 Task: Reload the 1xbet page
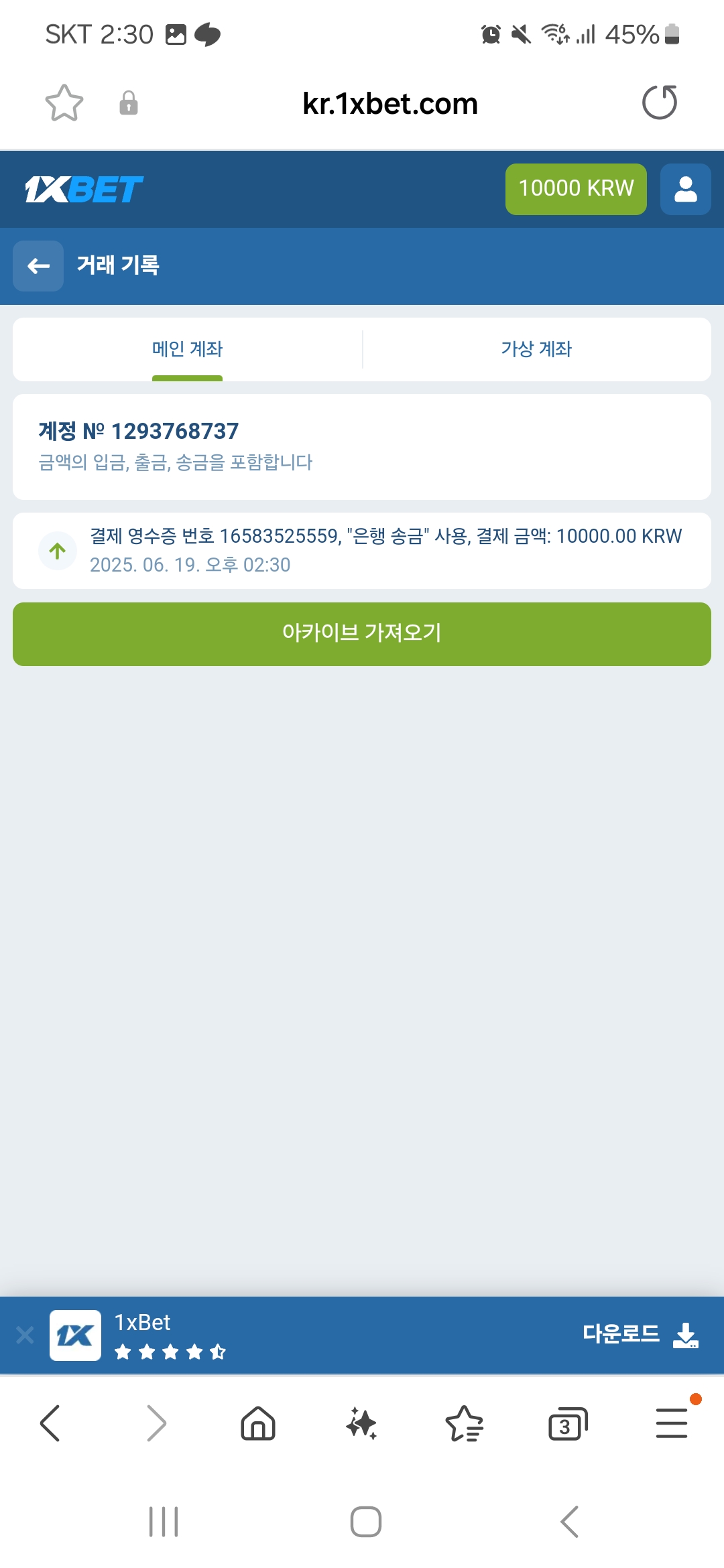pos(660,103)
